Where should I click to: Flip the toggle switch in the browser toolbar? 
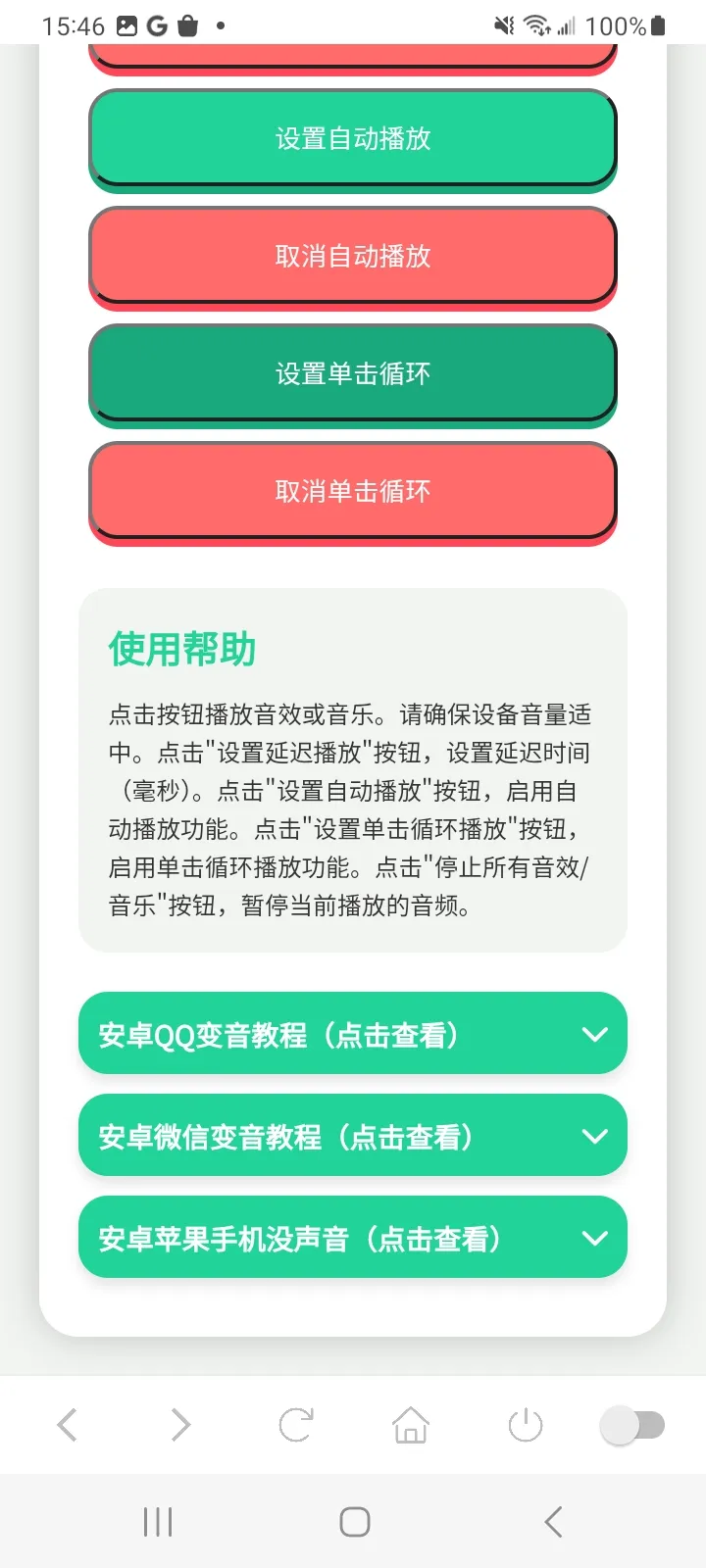(x=633, y=1425)
